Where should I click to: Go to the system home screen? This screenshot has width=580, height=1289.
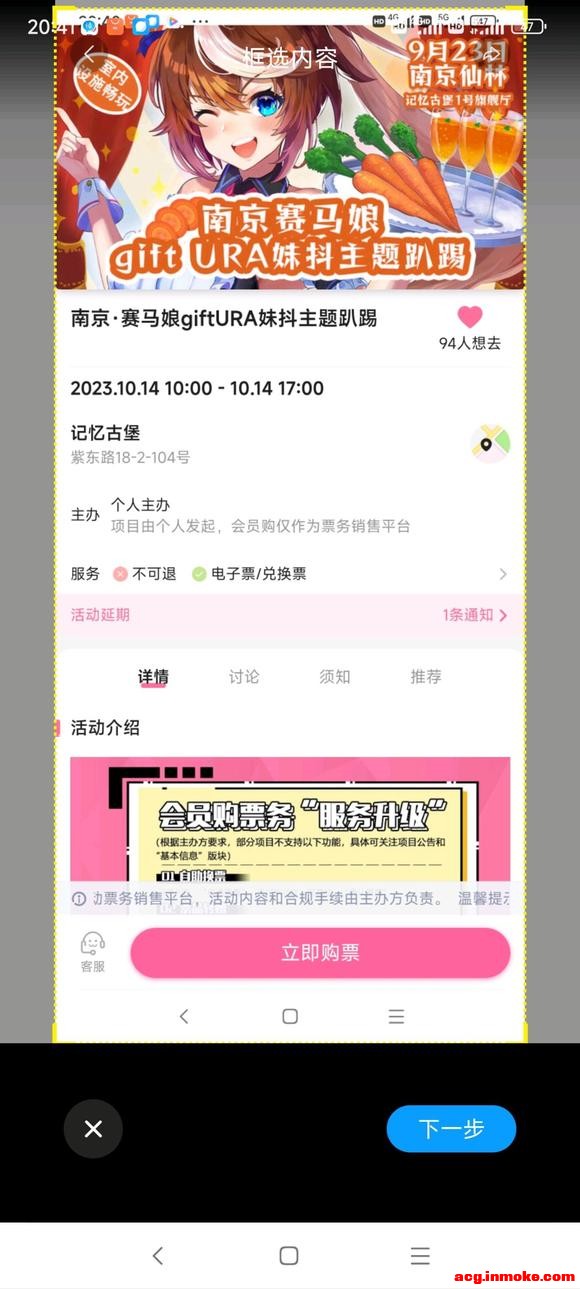pyautogui.click(x=289, y=1256)
